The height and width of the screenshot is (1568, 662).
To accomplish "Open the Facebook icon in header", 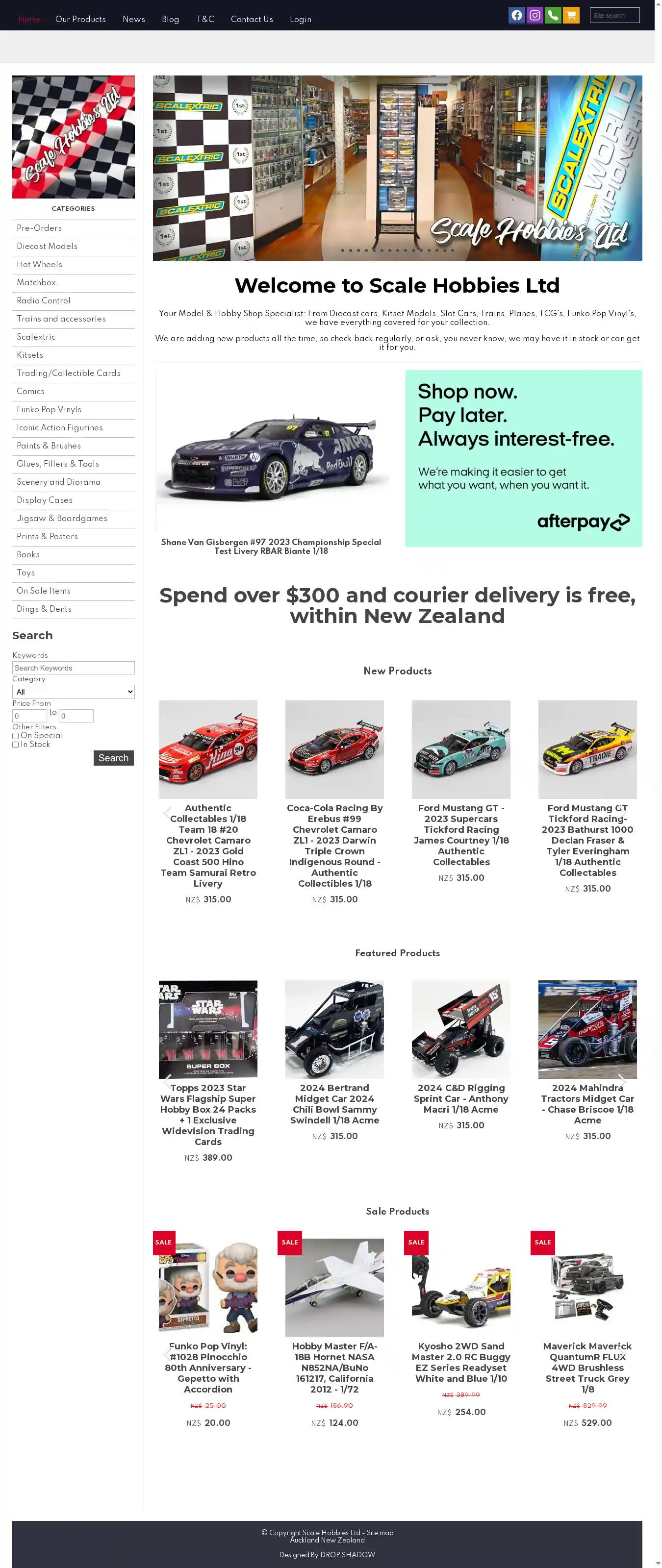I will click(x=516, y=15).
